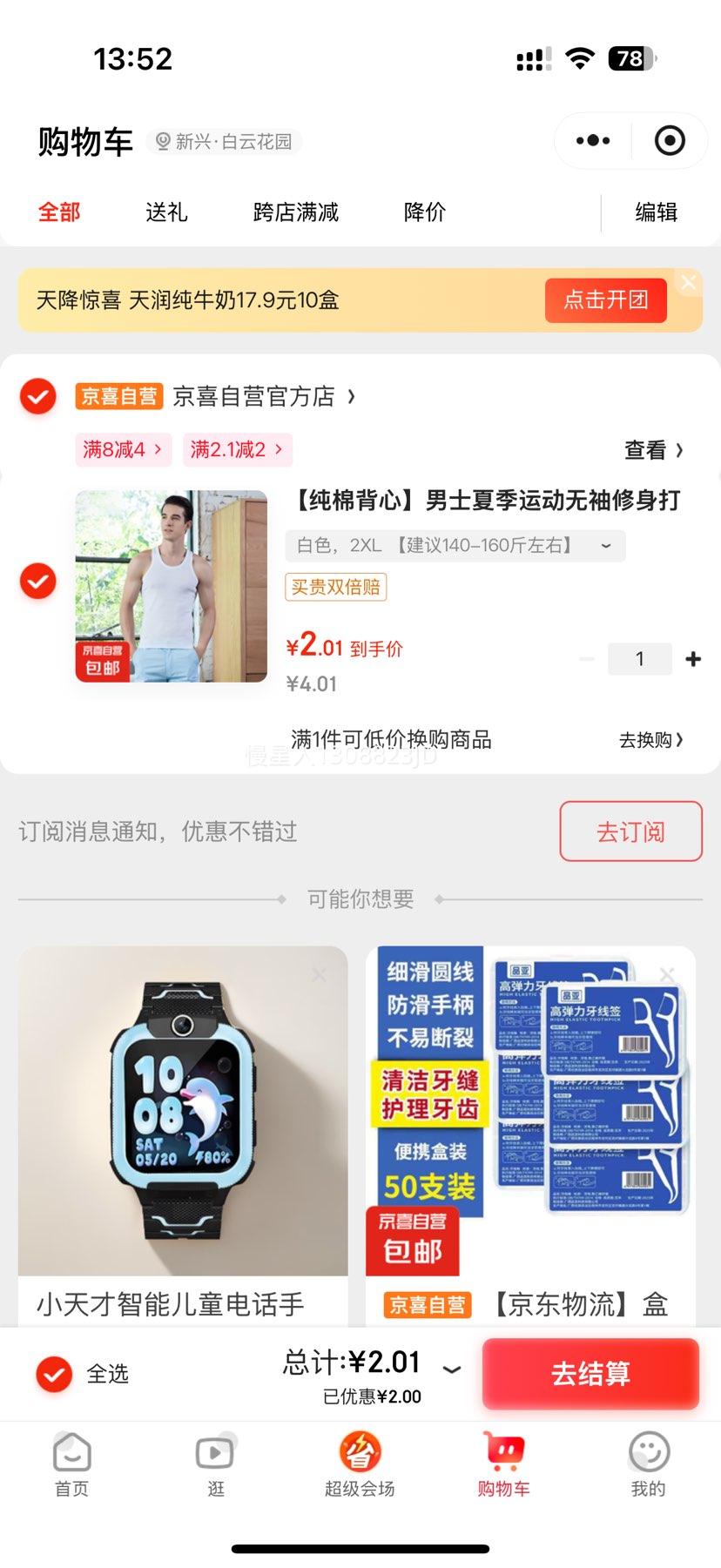Open the 满8减4 coupon chip

point(123,449)
